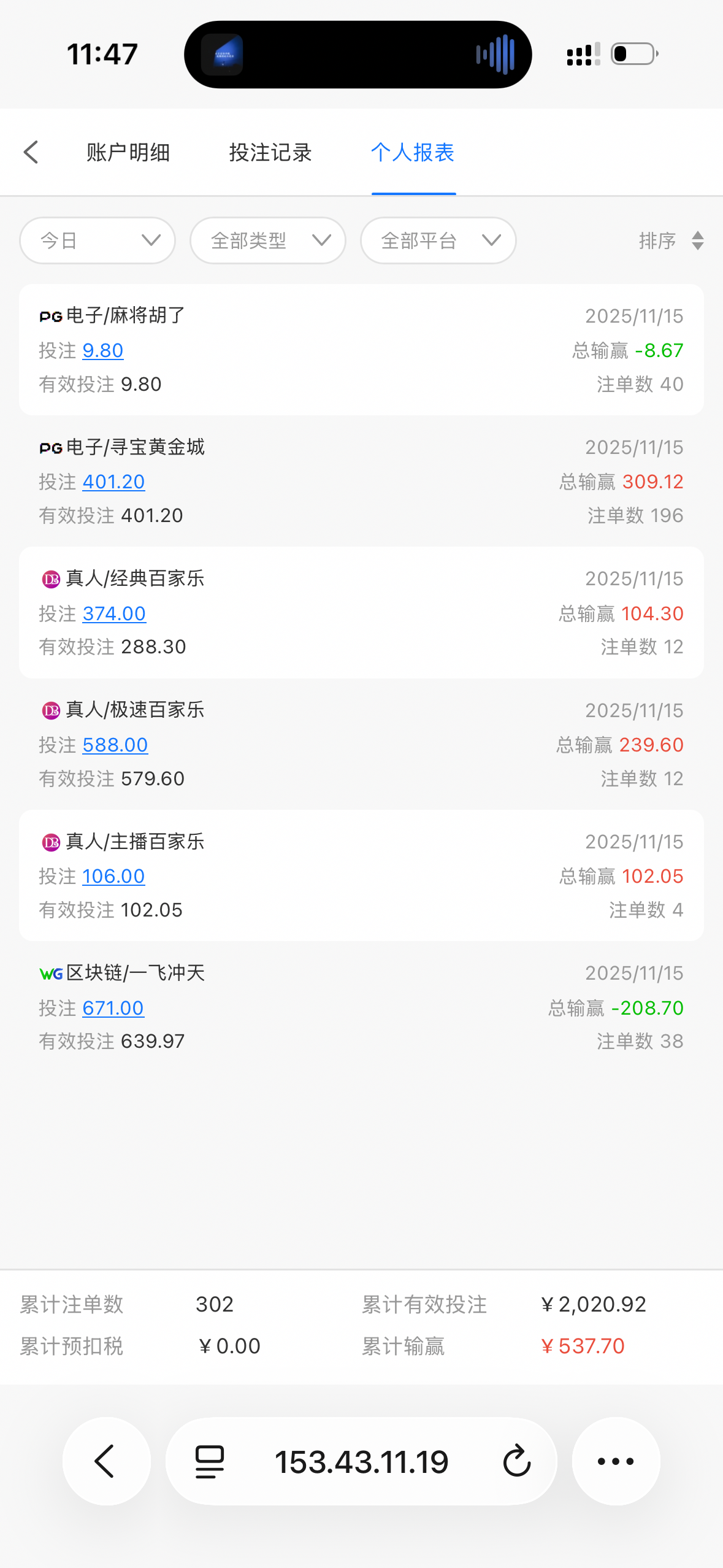The image size is (723, 1568).
Task: Click the WG icon beside 一飞冲天
Action: coord(50,972)
